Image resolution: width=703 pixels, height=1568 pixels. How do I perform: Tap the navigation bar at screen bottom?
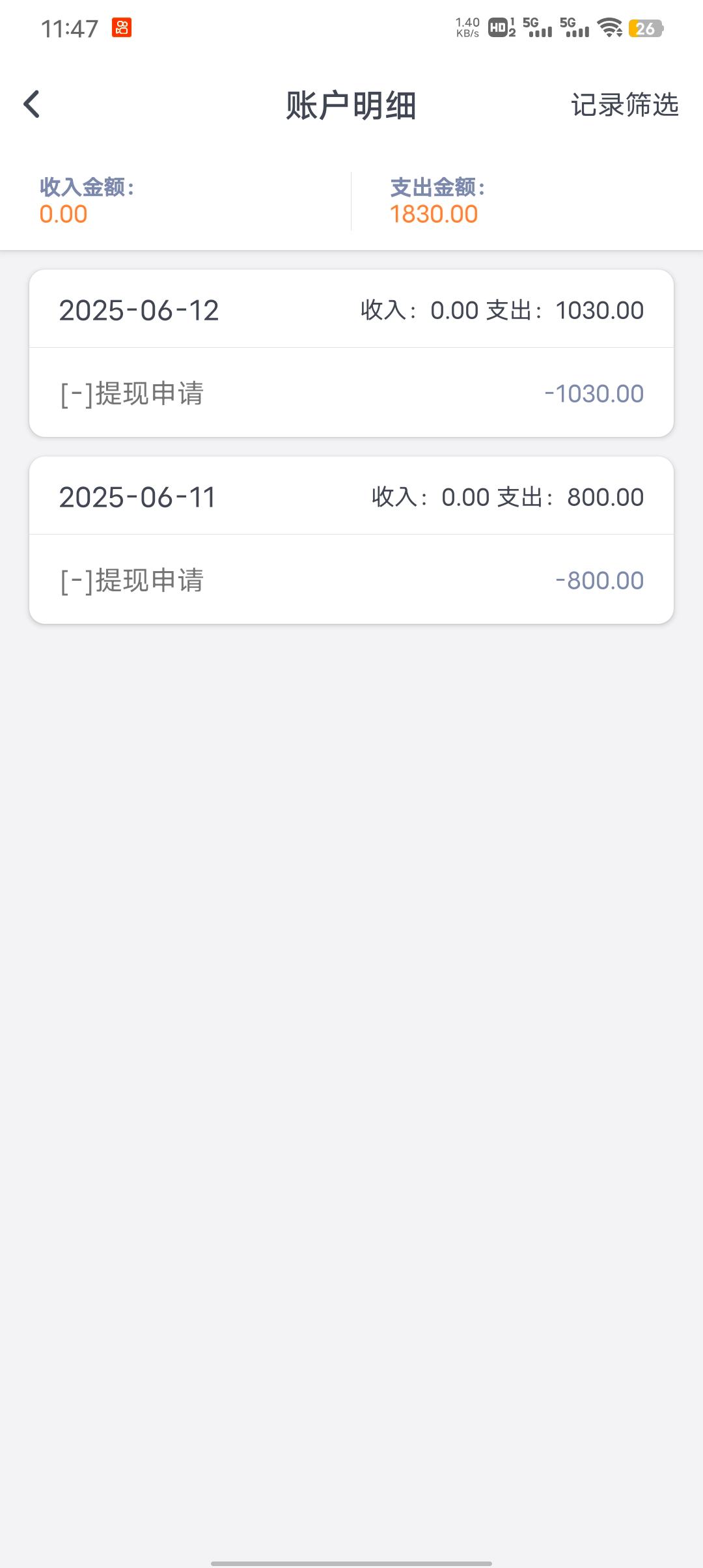(x=351, y=1556)
